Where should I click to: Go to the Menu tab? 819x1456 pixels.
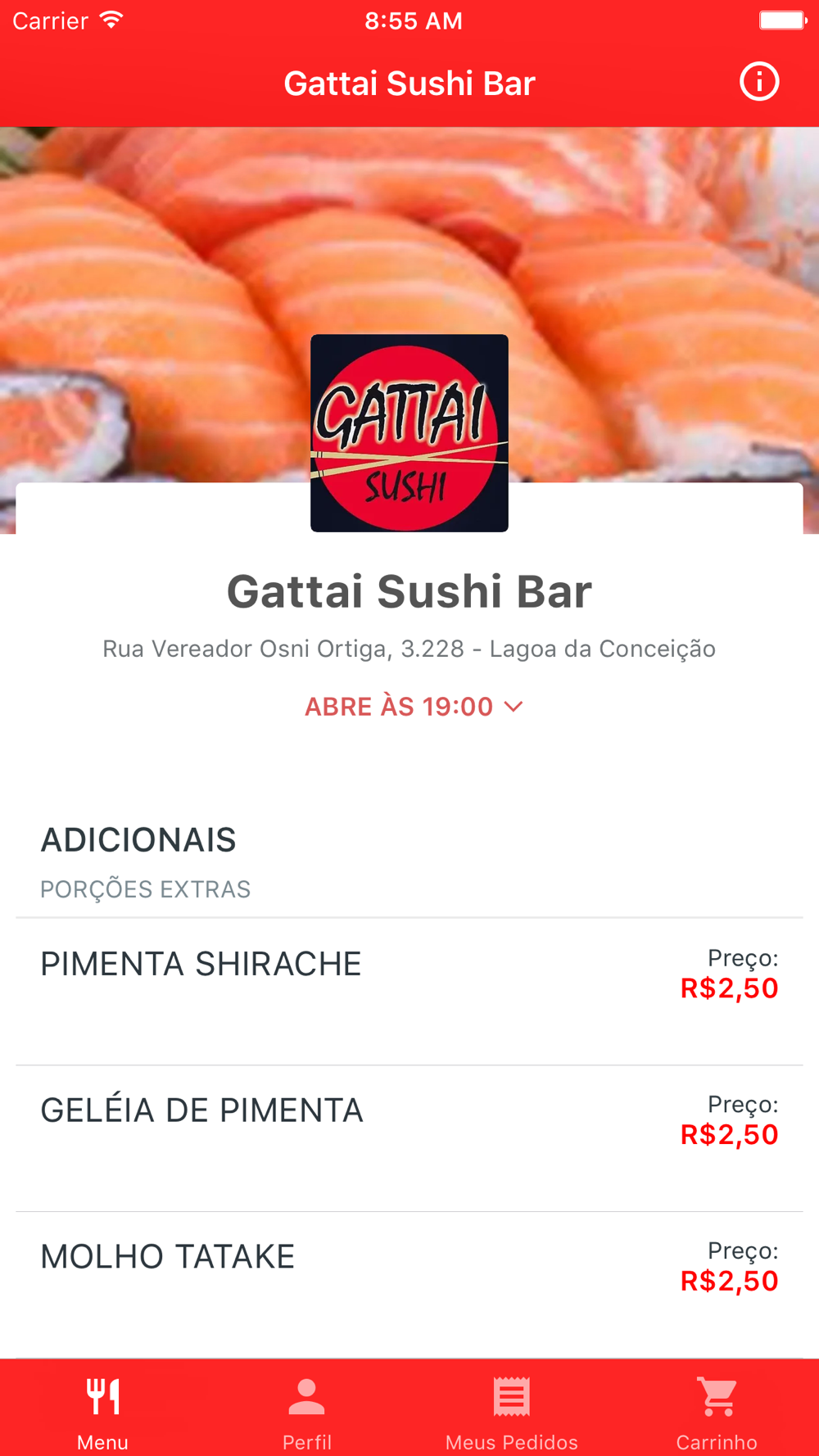pyautogui.click(x=102, y=1410)
